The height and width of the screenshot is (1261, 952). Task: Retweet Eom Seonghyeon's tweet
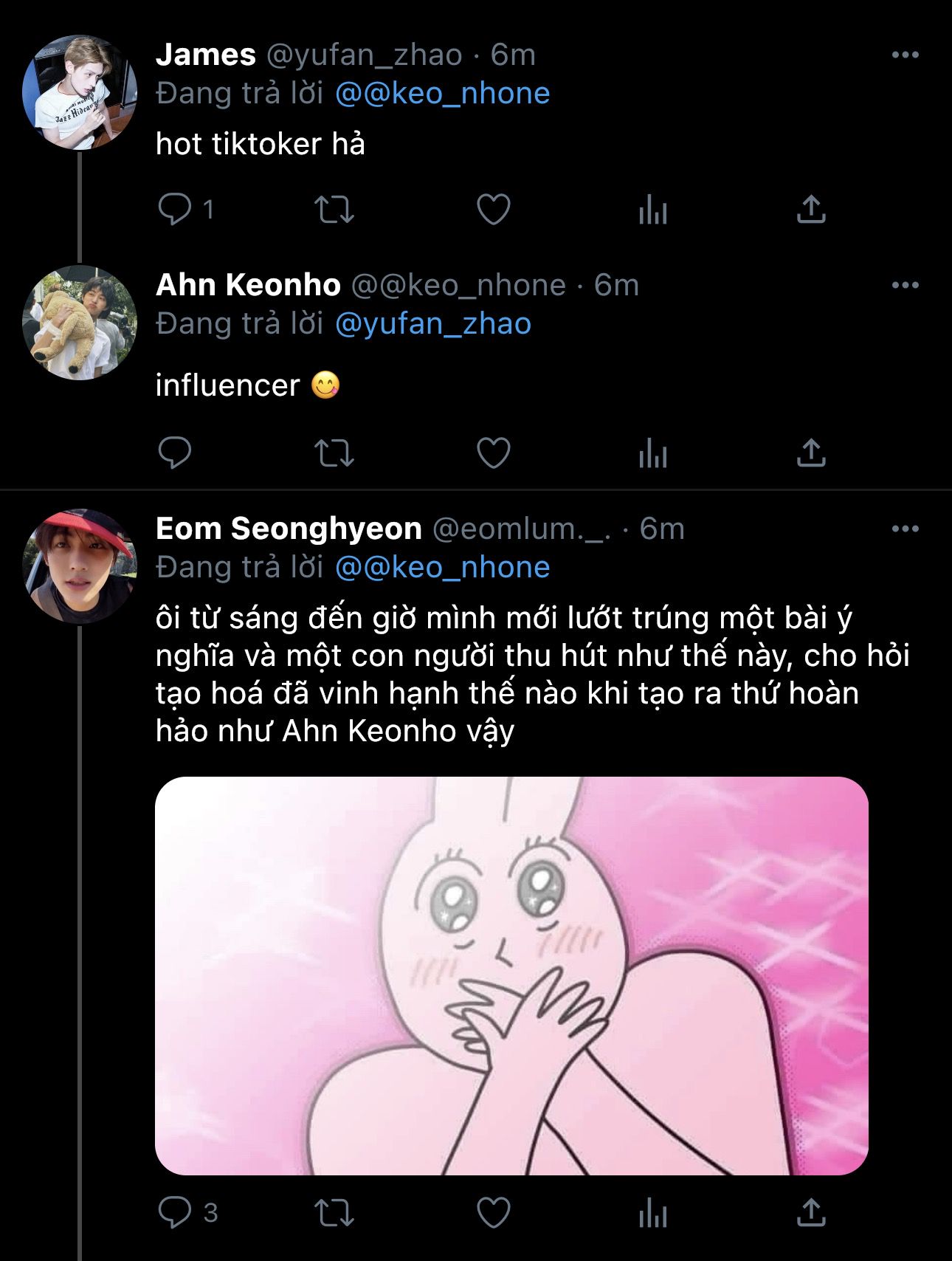(x=334, y=1212)
